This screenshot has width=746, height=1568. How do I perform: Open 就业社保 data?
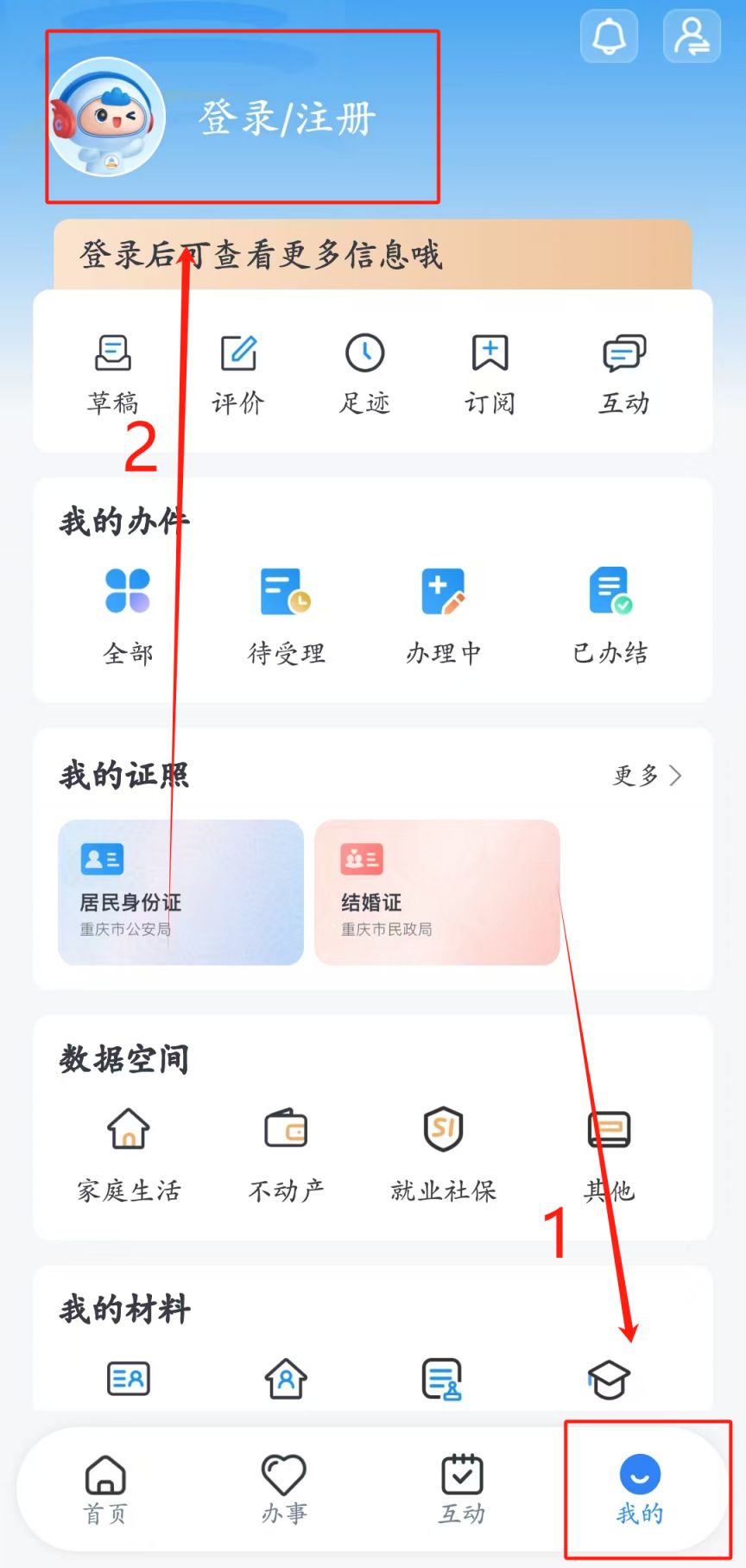443,1153
